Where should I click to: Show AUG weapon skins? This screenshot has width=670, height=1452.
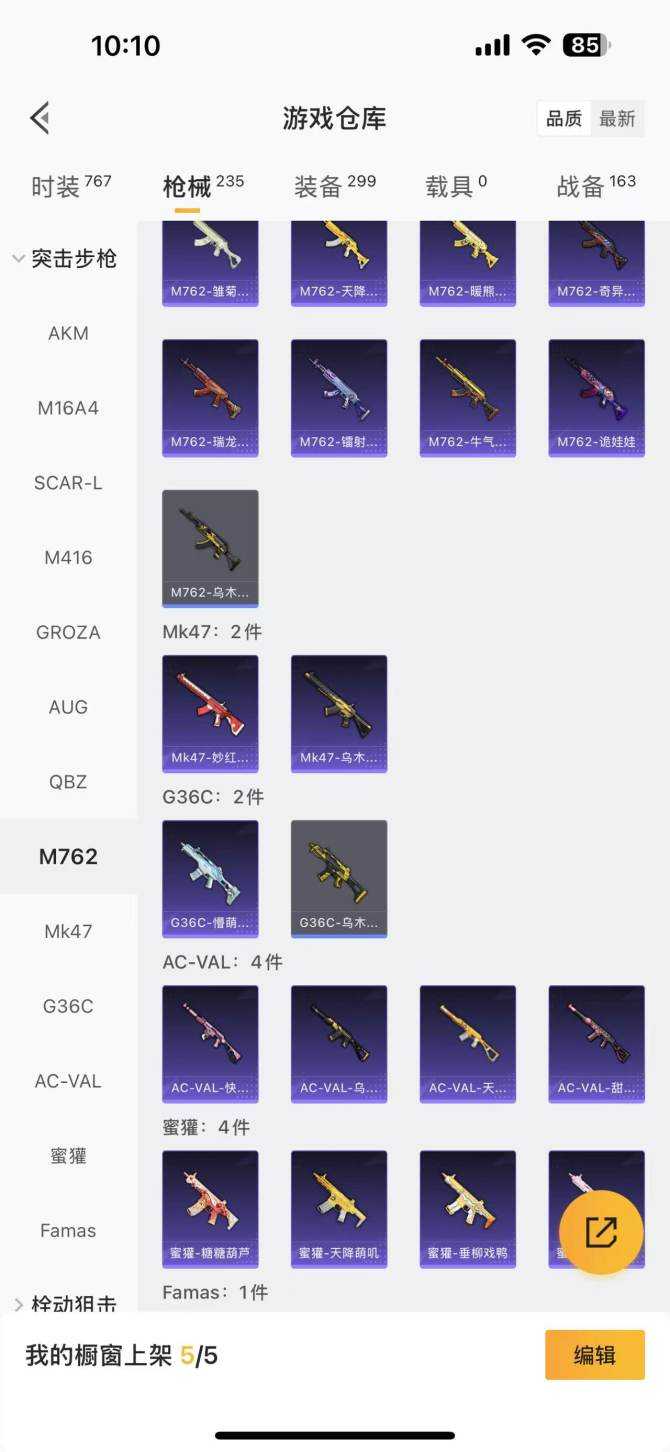pyautogui.click(x=68, y=707)
